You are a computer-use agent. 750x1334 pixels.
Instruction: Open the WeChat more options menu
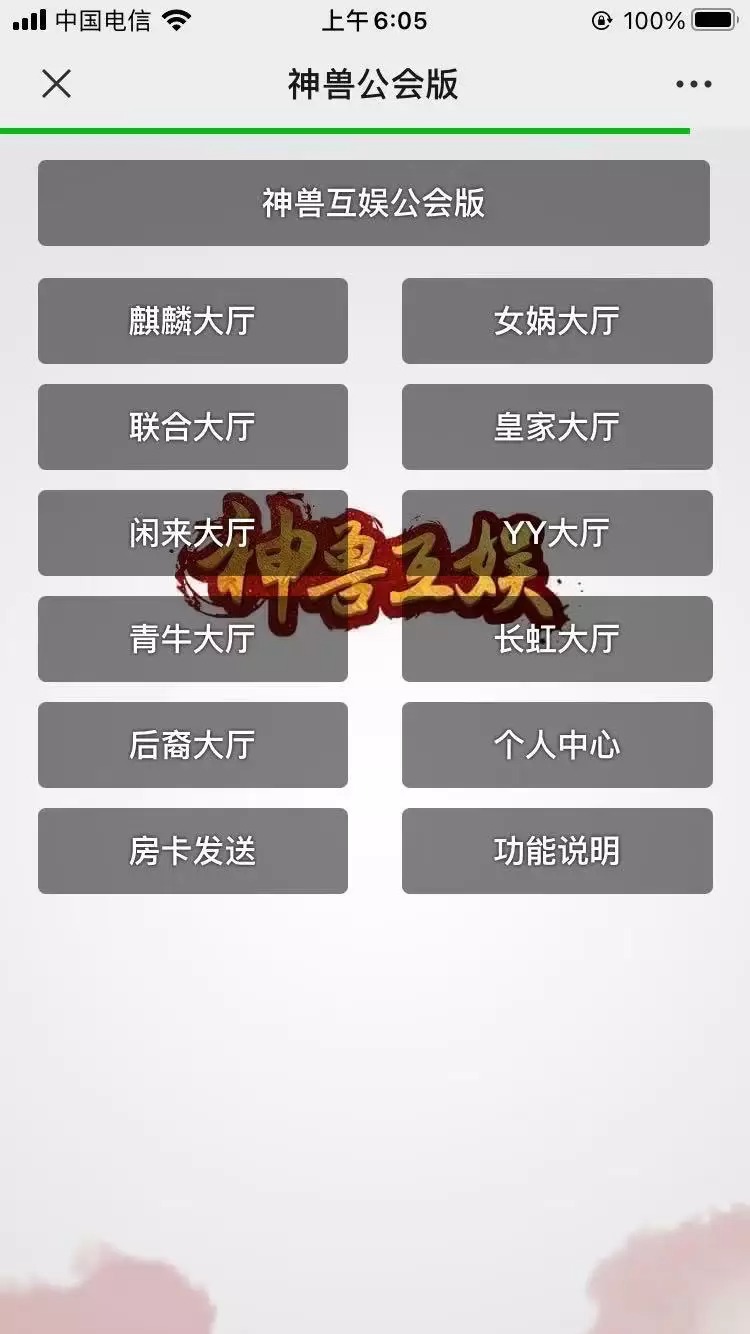[x=694, y=84]
